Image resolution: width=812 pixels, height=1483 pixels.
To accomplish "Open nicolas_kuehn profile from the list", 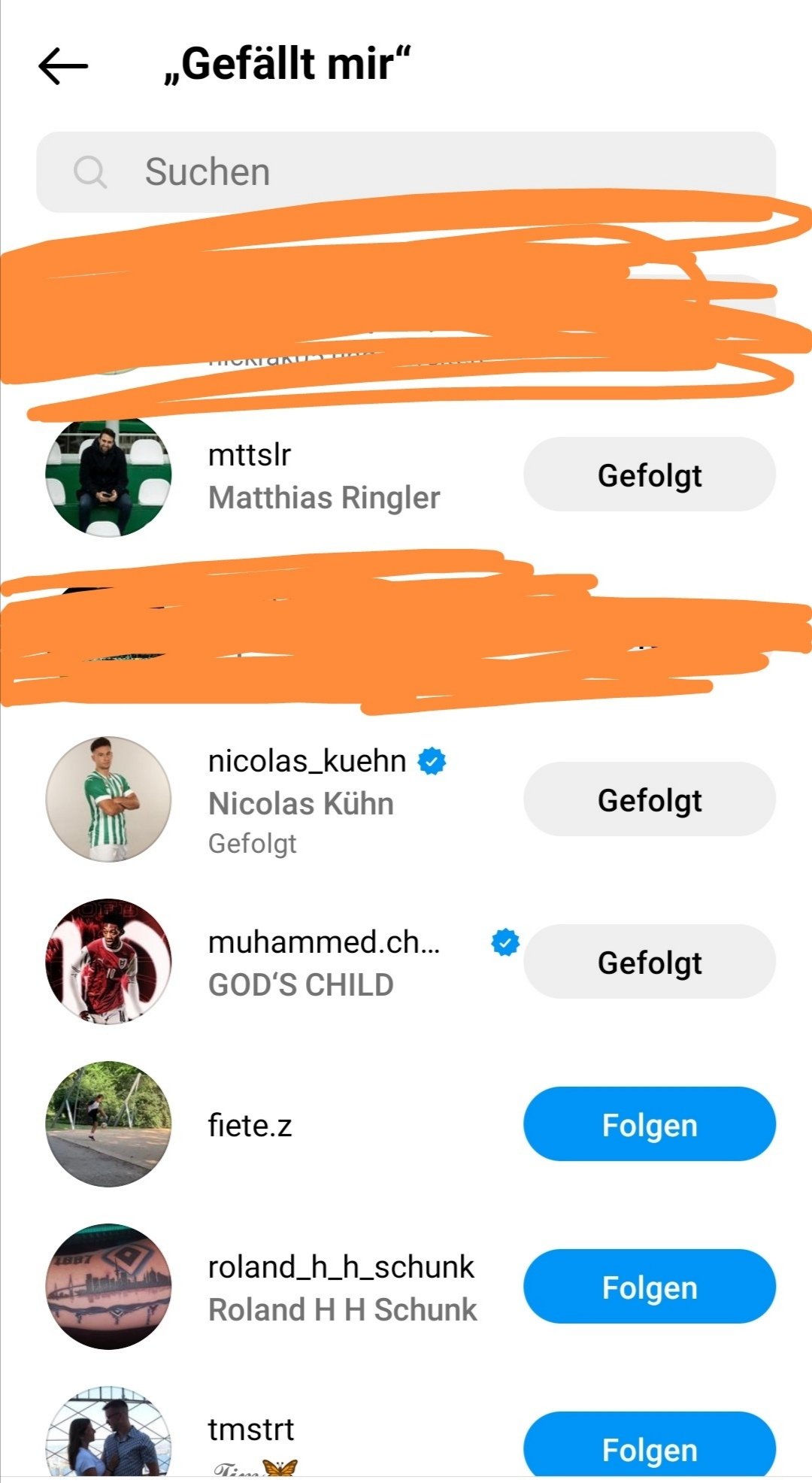I will (406, 799).
